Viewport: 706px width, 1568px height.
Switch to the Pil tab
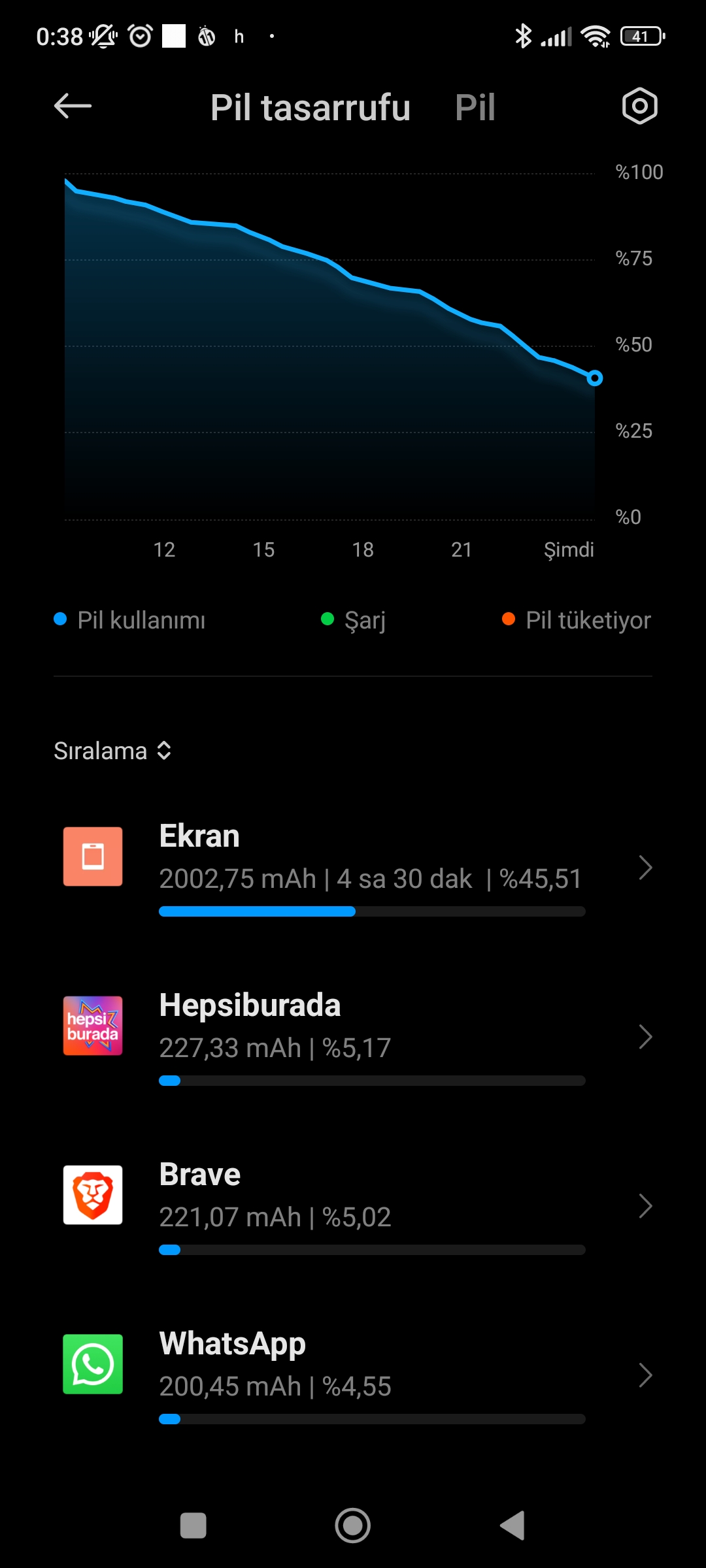click(475, 107)
